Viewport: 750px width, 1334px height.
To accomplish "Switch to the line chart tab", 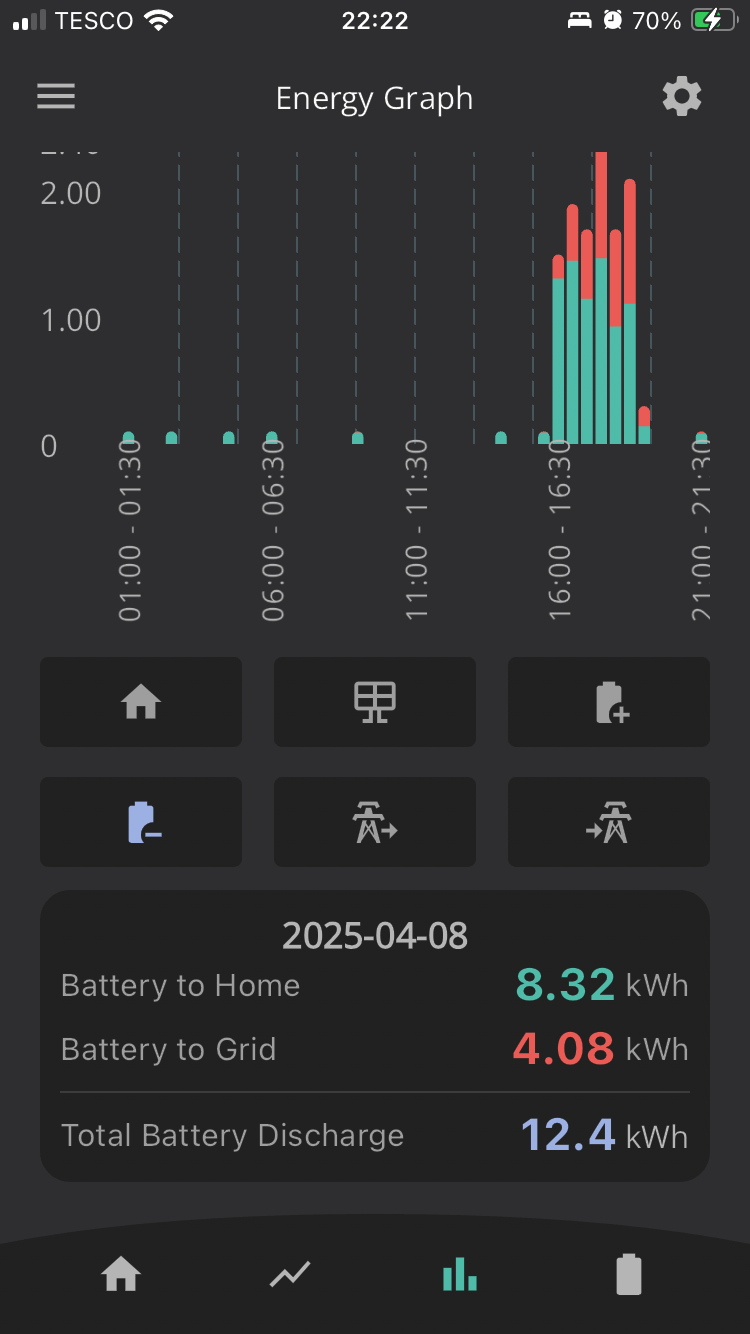I will pyautogui.click(x=290, y=1275).
